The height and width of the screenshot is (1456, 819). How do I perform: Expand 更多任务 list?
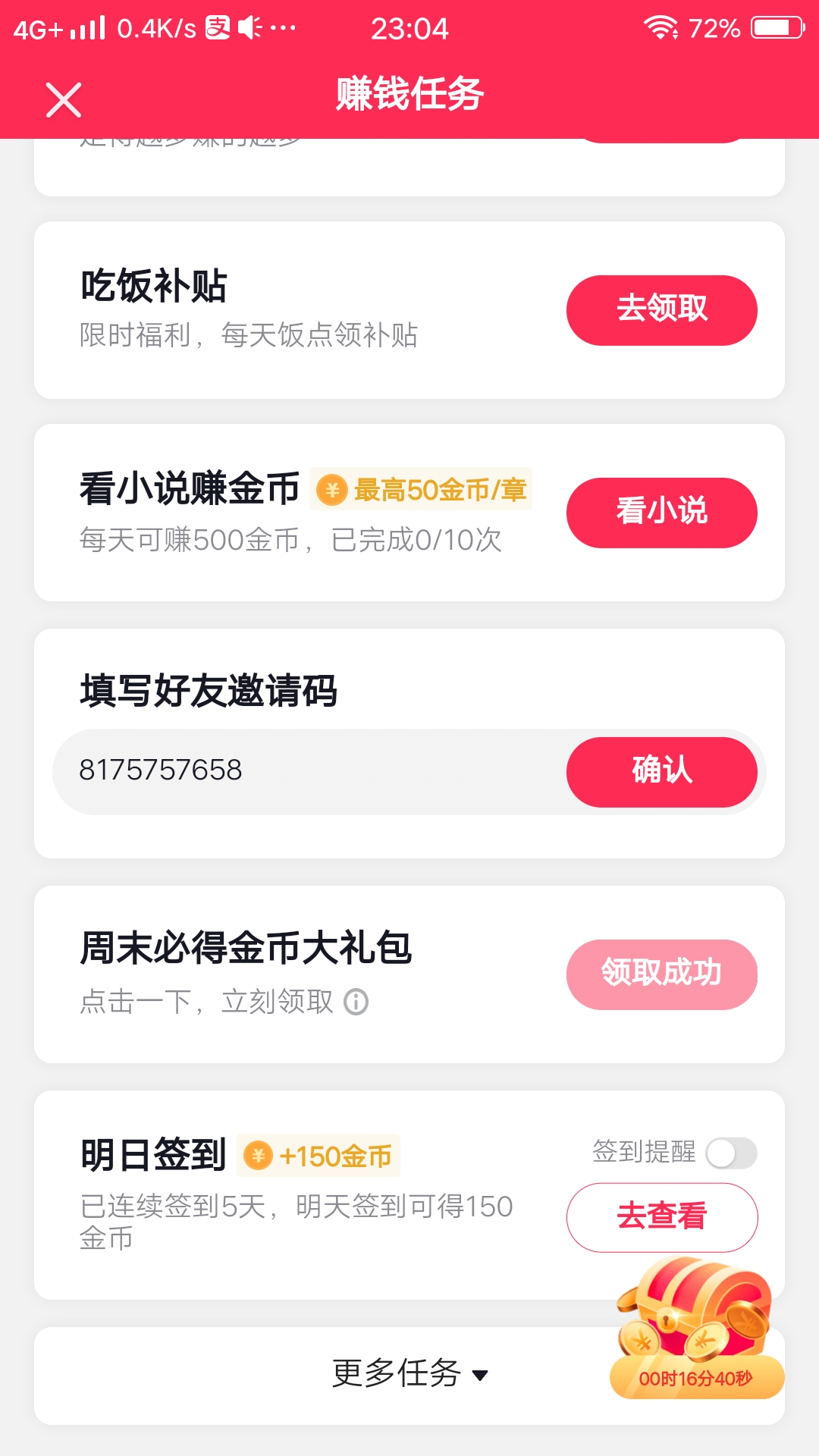[x=409, y=1373]
